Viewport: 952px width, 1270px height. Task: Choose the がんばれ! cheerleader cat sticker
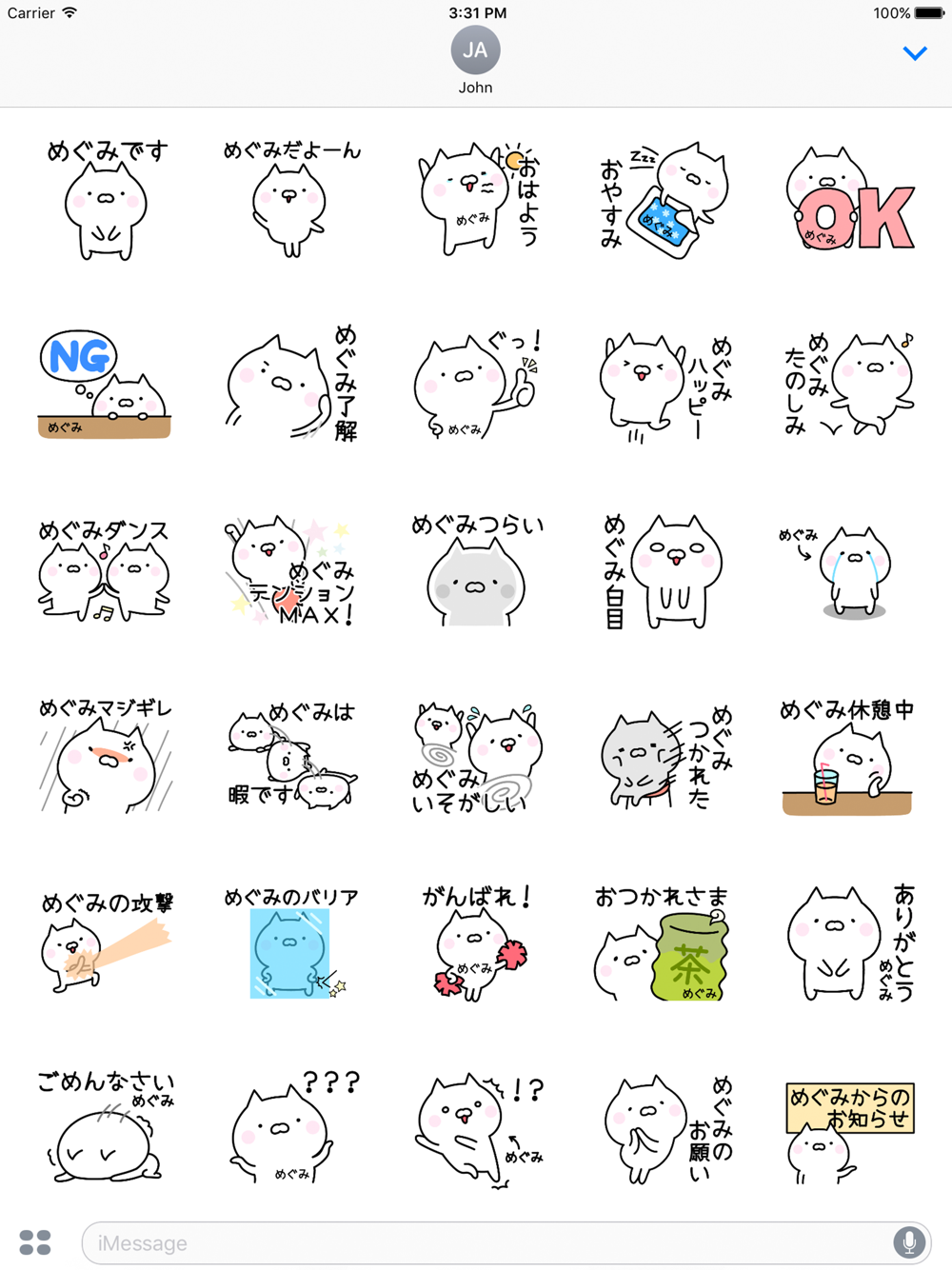coord(477,943)
